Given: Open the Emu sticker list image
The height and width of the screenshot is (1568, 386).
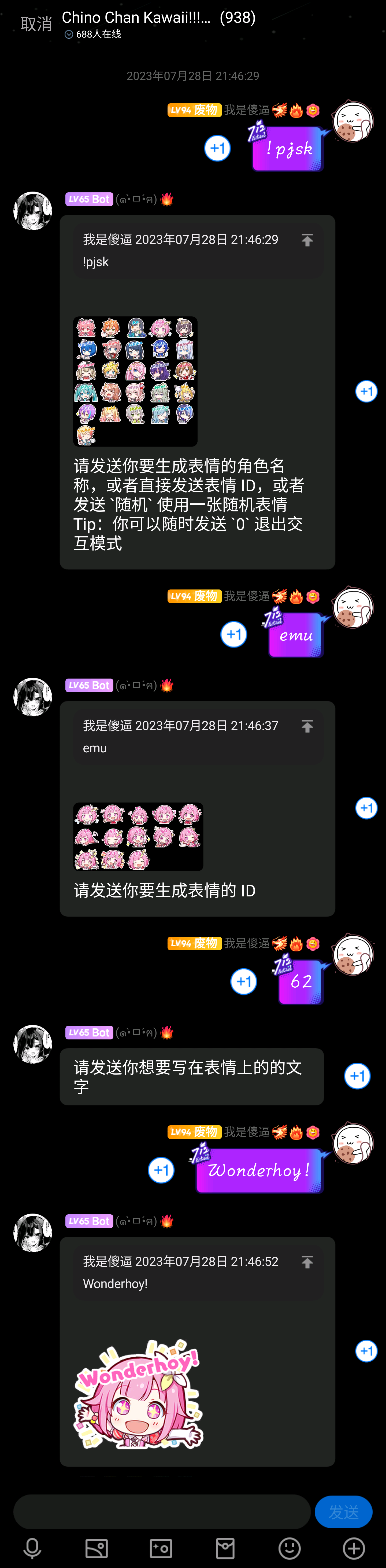Looking at the screenshot, I should coord(138,836).
